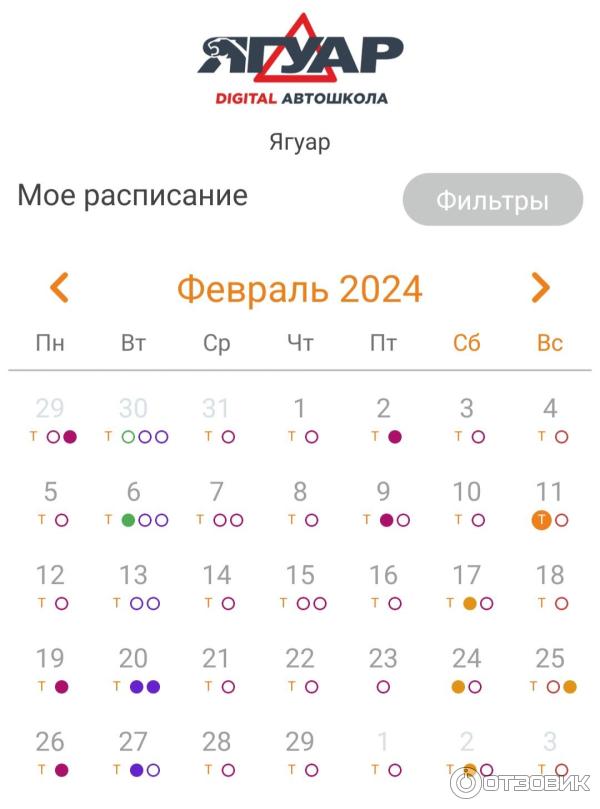Screen dimensions: 600x809
Task: Select February 6 in the calendar
Action: (133, 493)
